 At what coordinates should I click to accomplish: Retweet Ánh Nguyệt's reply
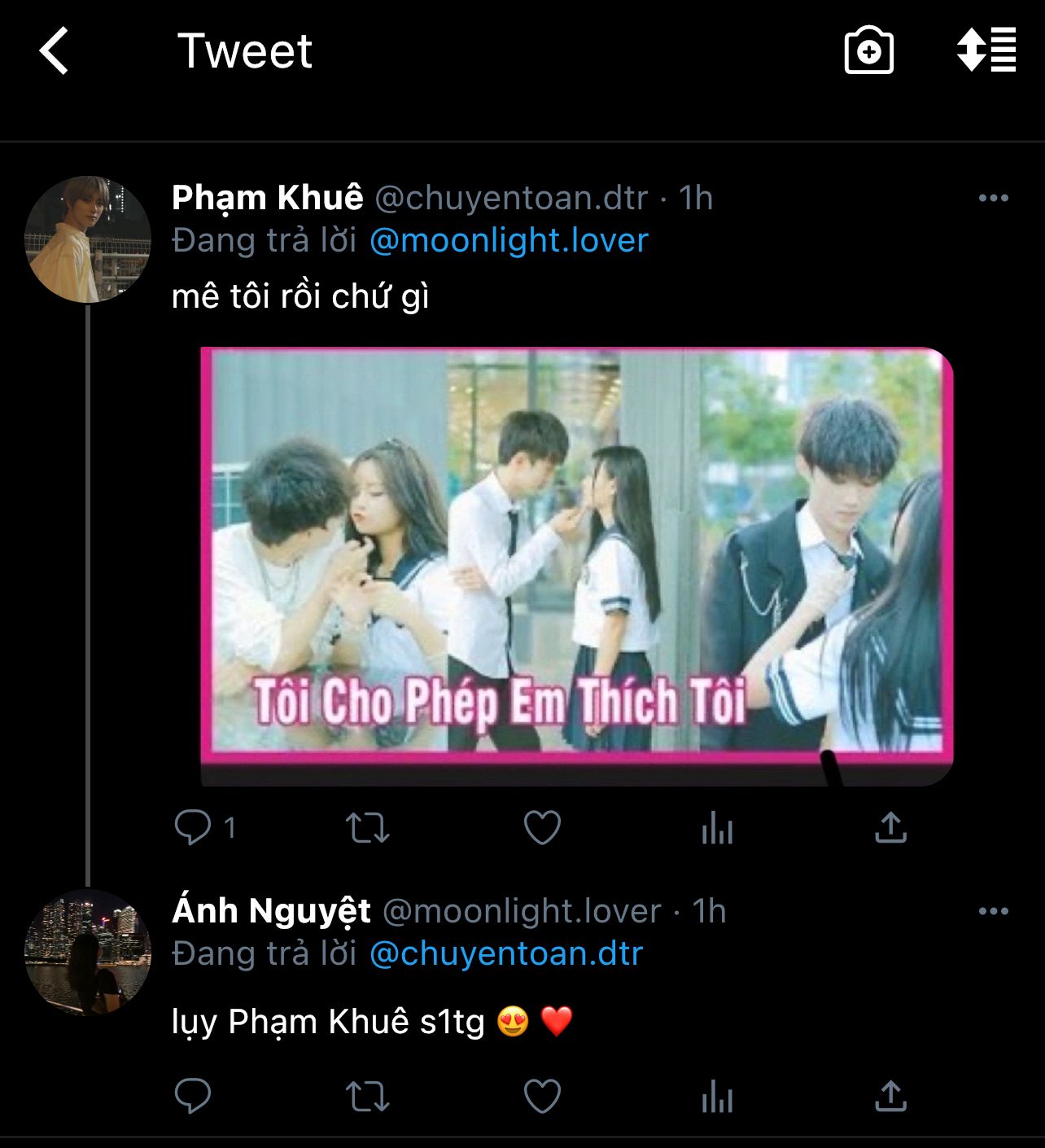[x=368, y=1096]
